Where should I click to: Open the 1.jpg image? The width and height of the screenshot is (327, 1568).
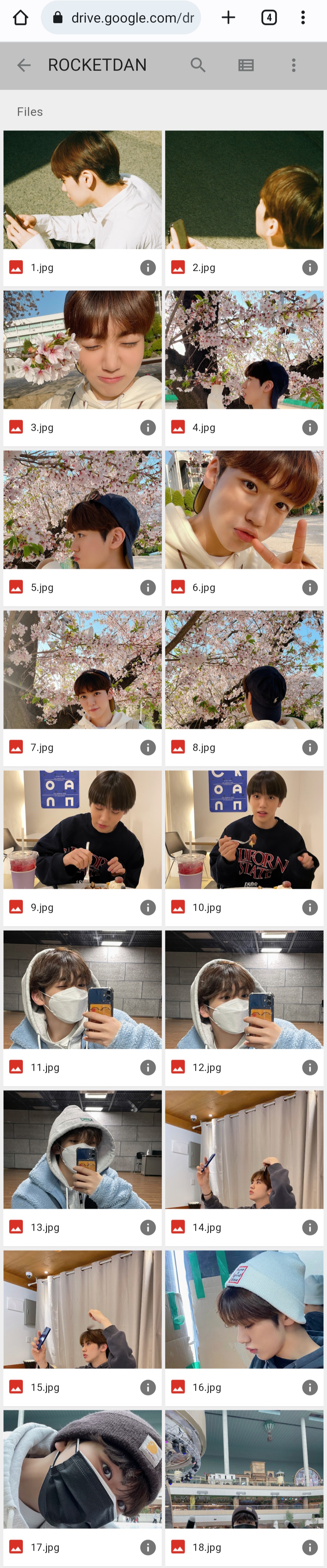tap(83, 190)
